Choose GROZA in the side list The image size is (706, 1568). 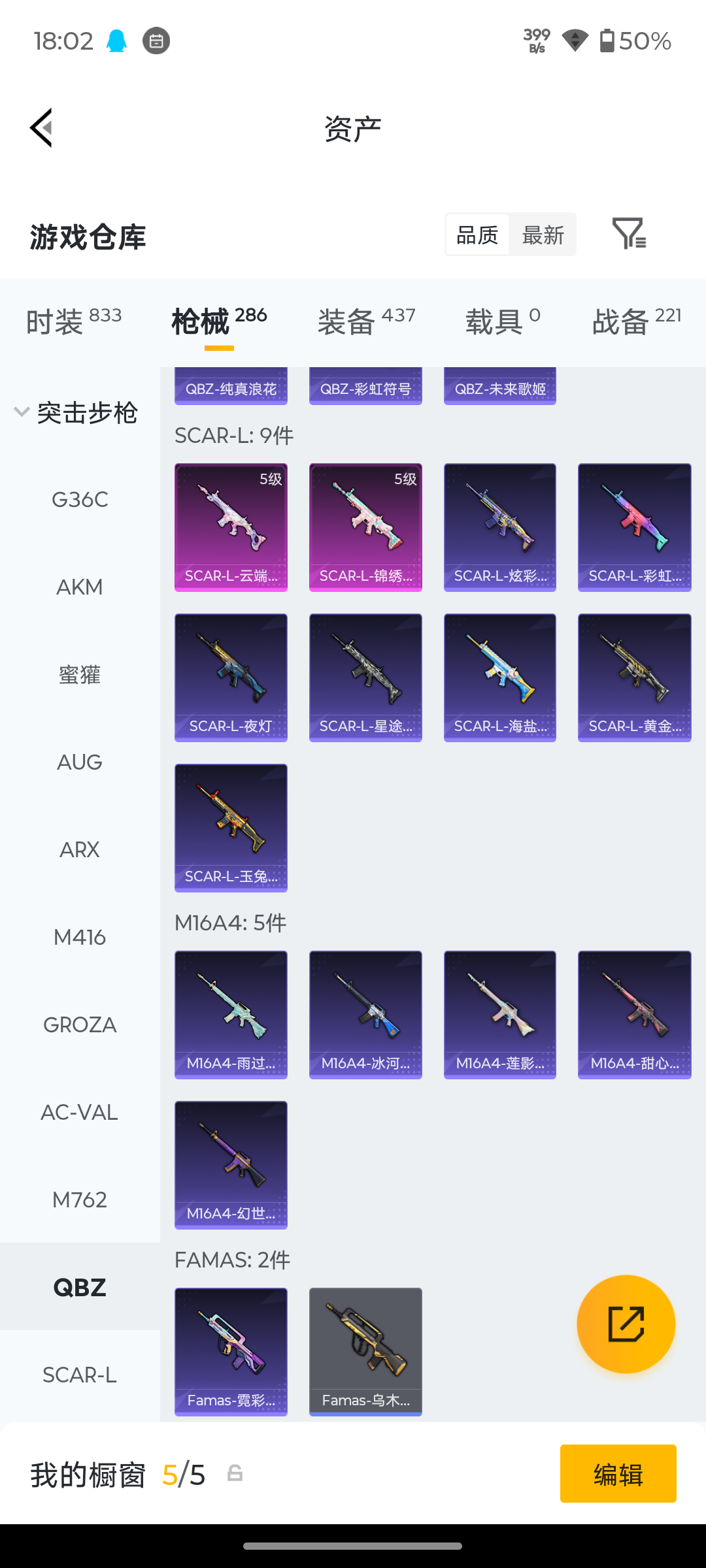(80, 1024)
